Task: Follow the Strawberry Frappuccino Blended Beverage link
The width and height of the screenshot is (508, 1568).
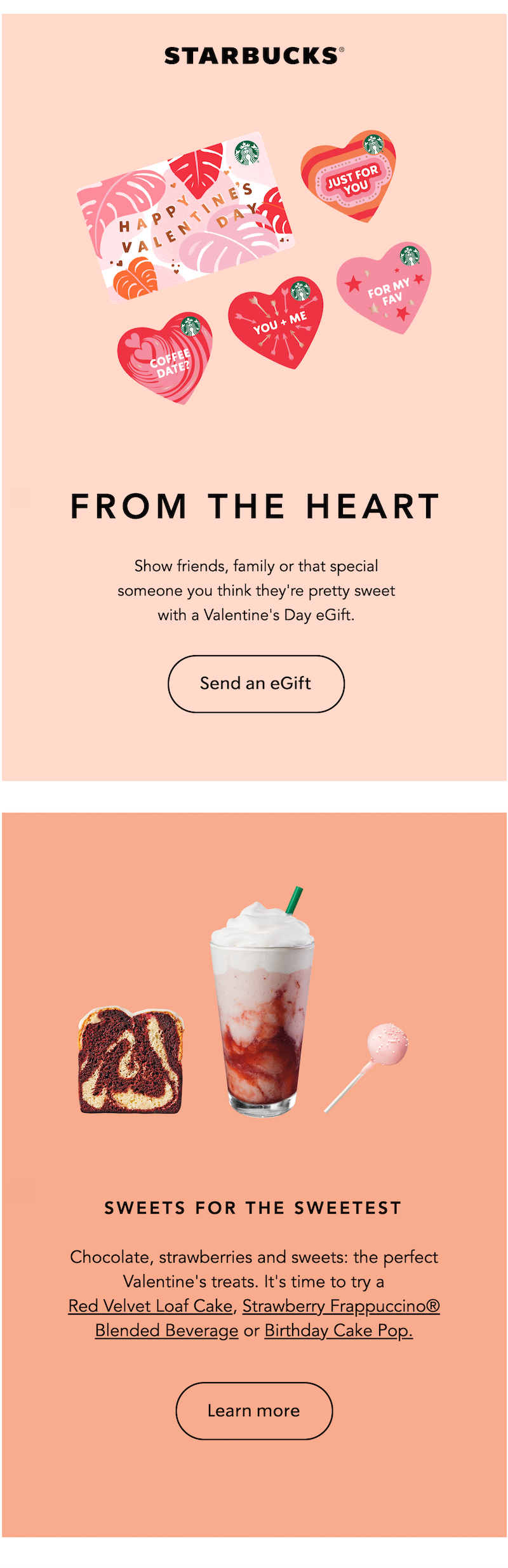Action: click(x=341, y=1306)
